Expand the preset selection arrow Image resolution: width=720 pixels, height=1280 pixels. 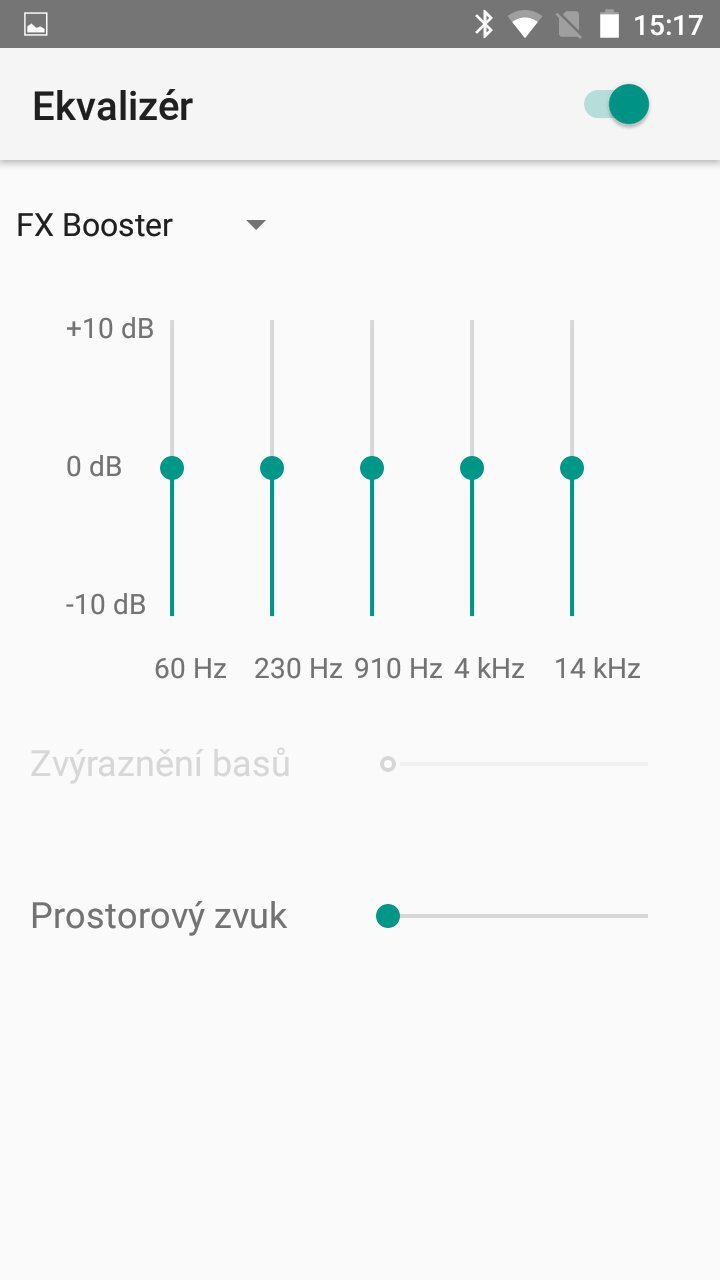pyautogui.click(x=255, y=225)
